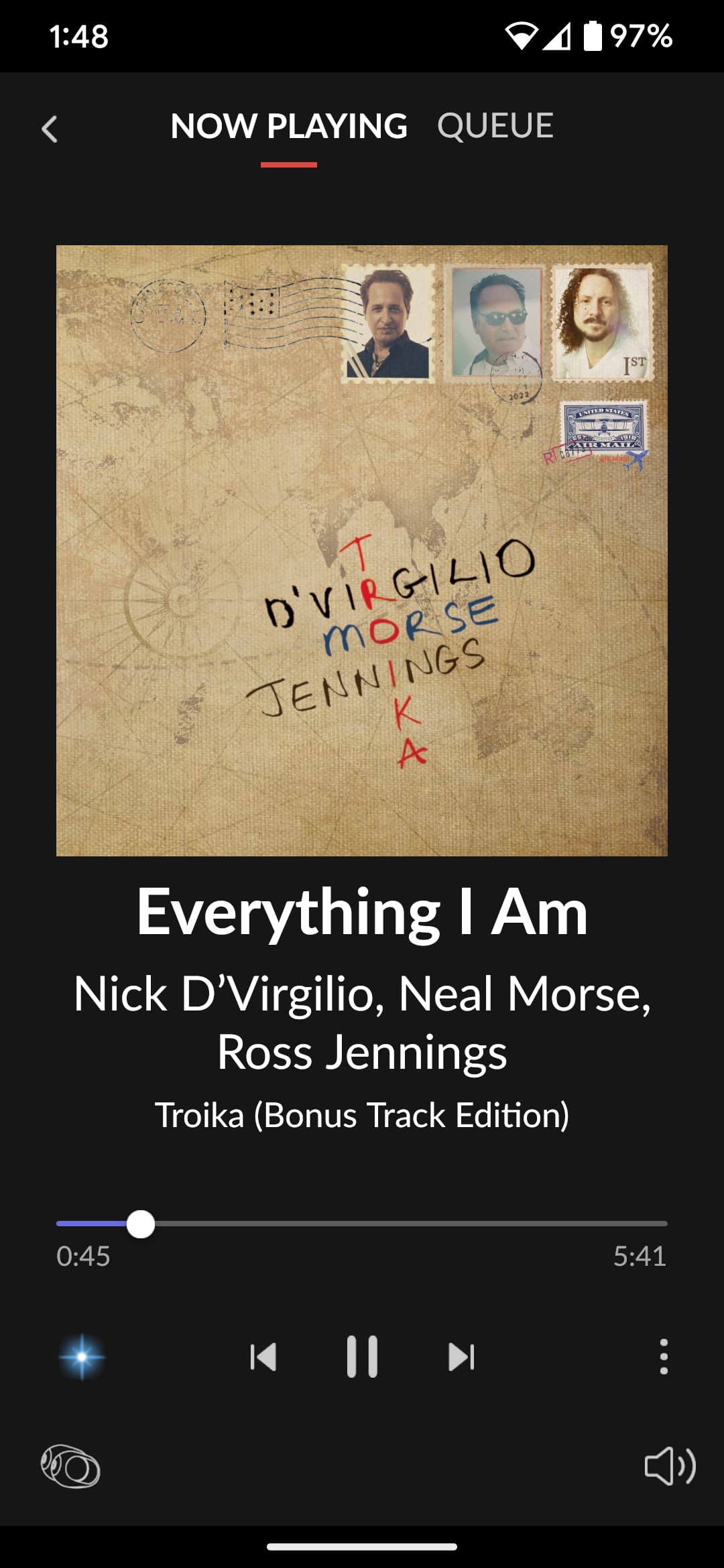Screen dimensions: 724x1568
Task: Tap the blue sparkle icon beside playback controls
Action: tap(82, 1357)
